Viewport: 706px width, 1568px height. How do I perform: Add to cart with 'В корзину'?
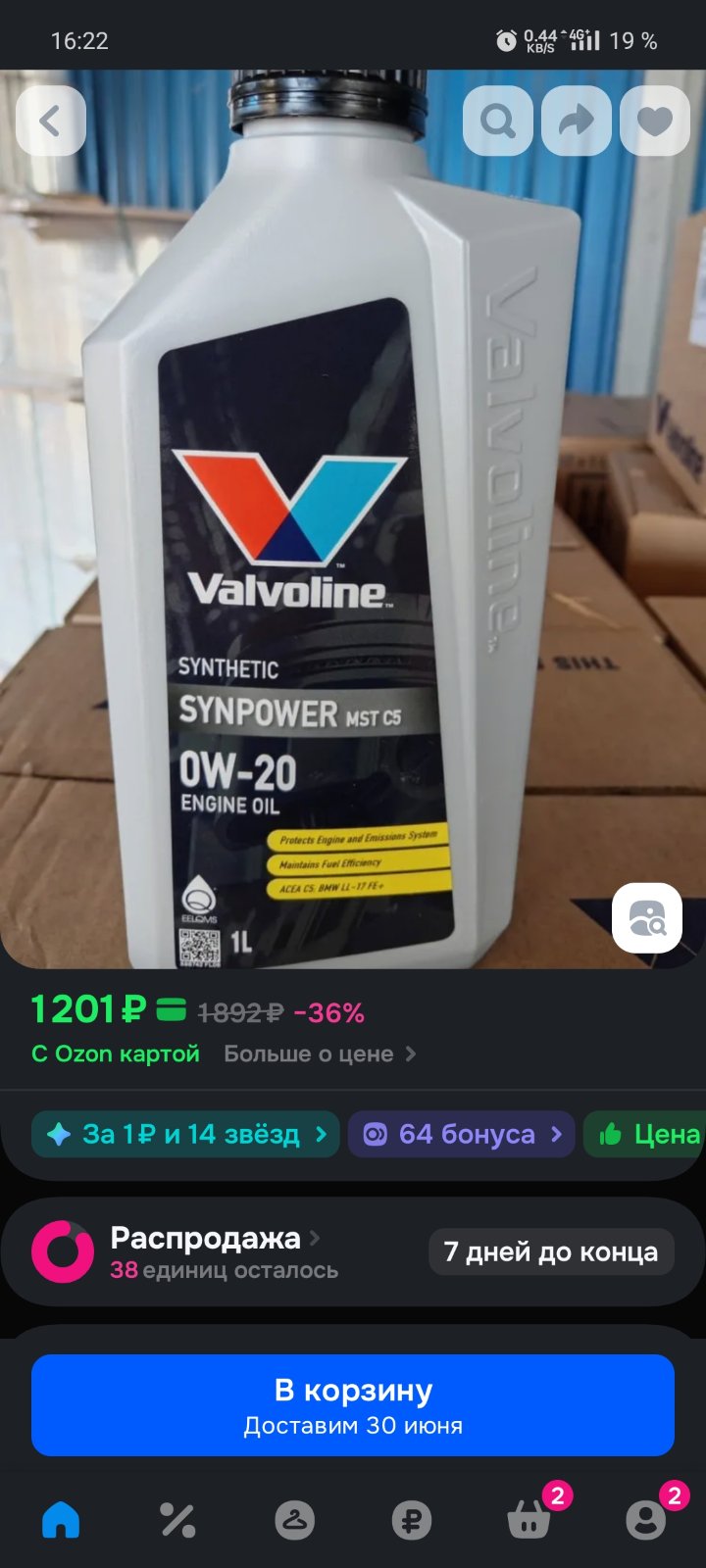coord(353,1405)
